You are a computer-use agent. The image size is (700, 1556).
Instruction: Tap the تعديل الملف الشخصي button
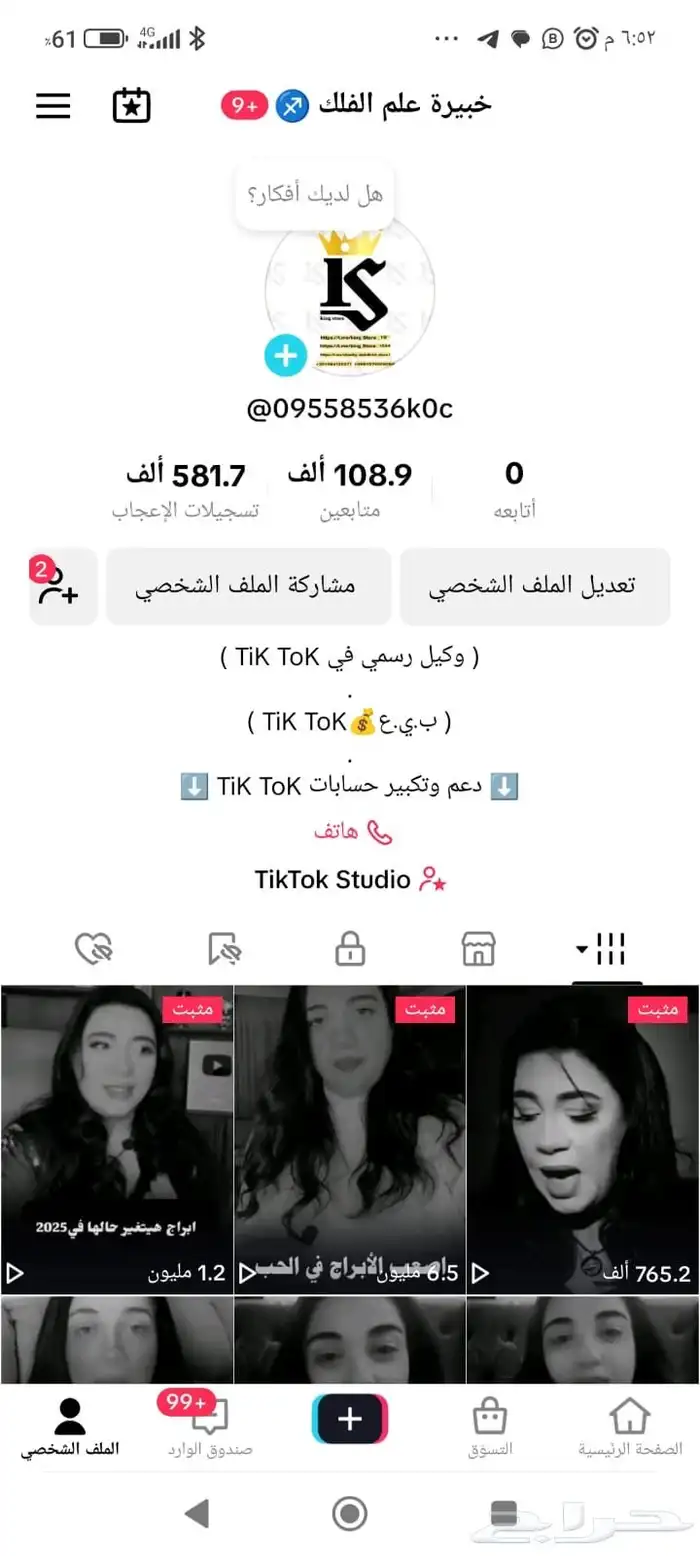click(534, 586)
